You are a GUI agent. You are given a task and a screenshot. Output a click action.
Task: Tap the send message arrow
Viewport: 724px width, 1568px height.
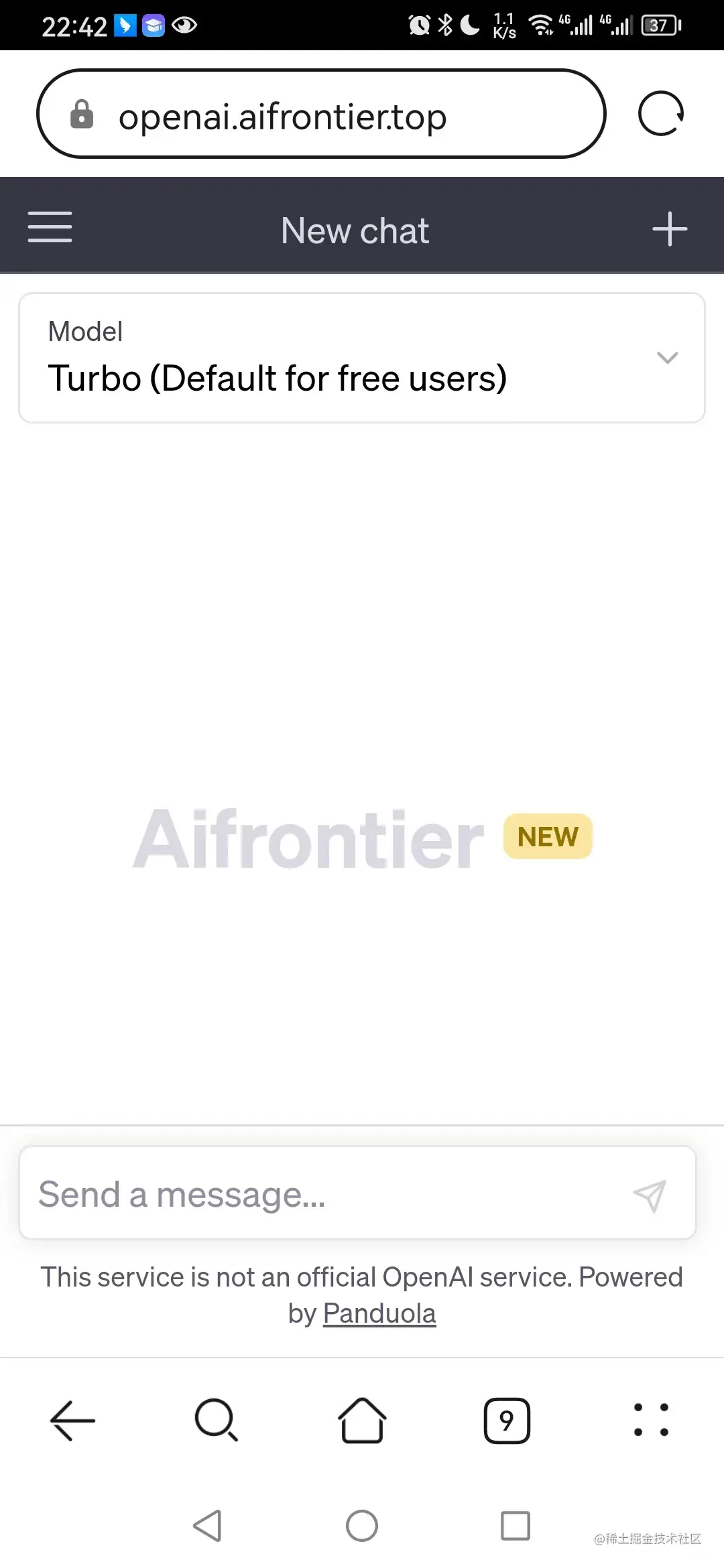tap(649, 1195)
